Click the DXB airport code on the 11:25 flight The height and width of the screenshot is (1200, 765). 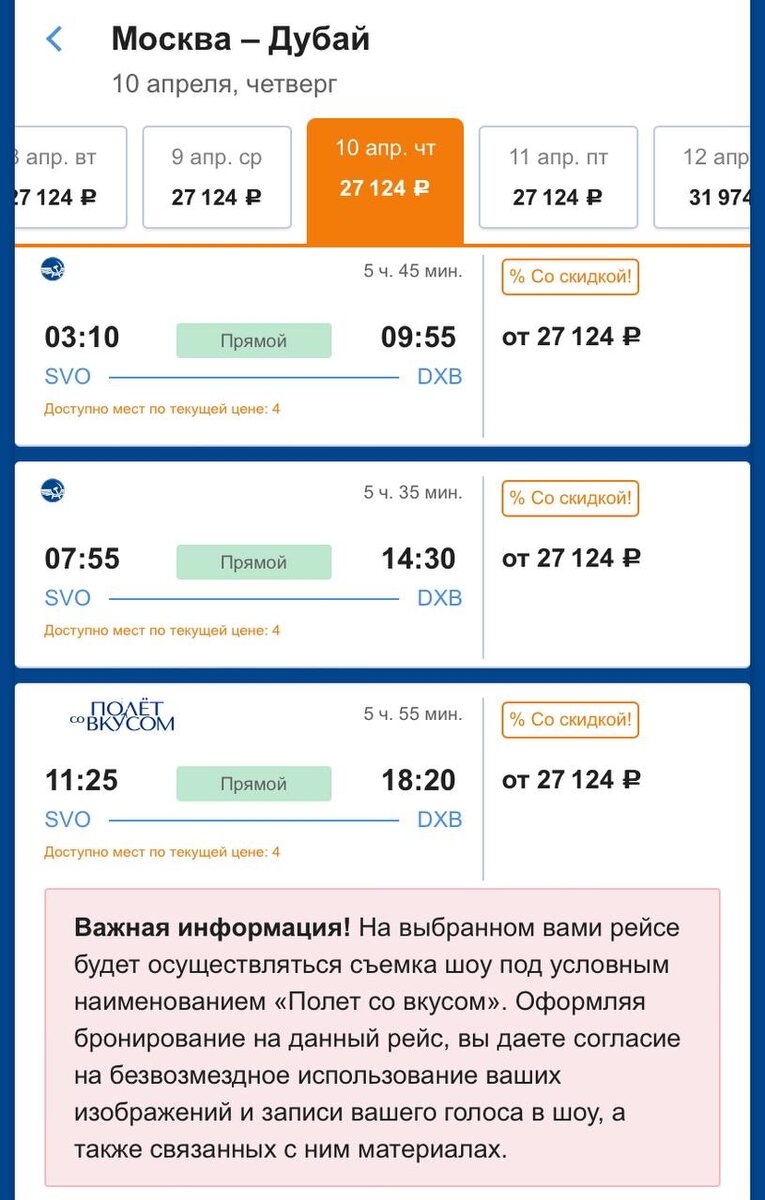click(440, 819)
